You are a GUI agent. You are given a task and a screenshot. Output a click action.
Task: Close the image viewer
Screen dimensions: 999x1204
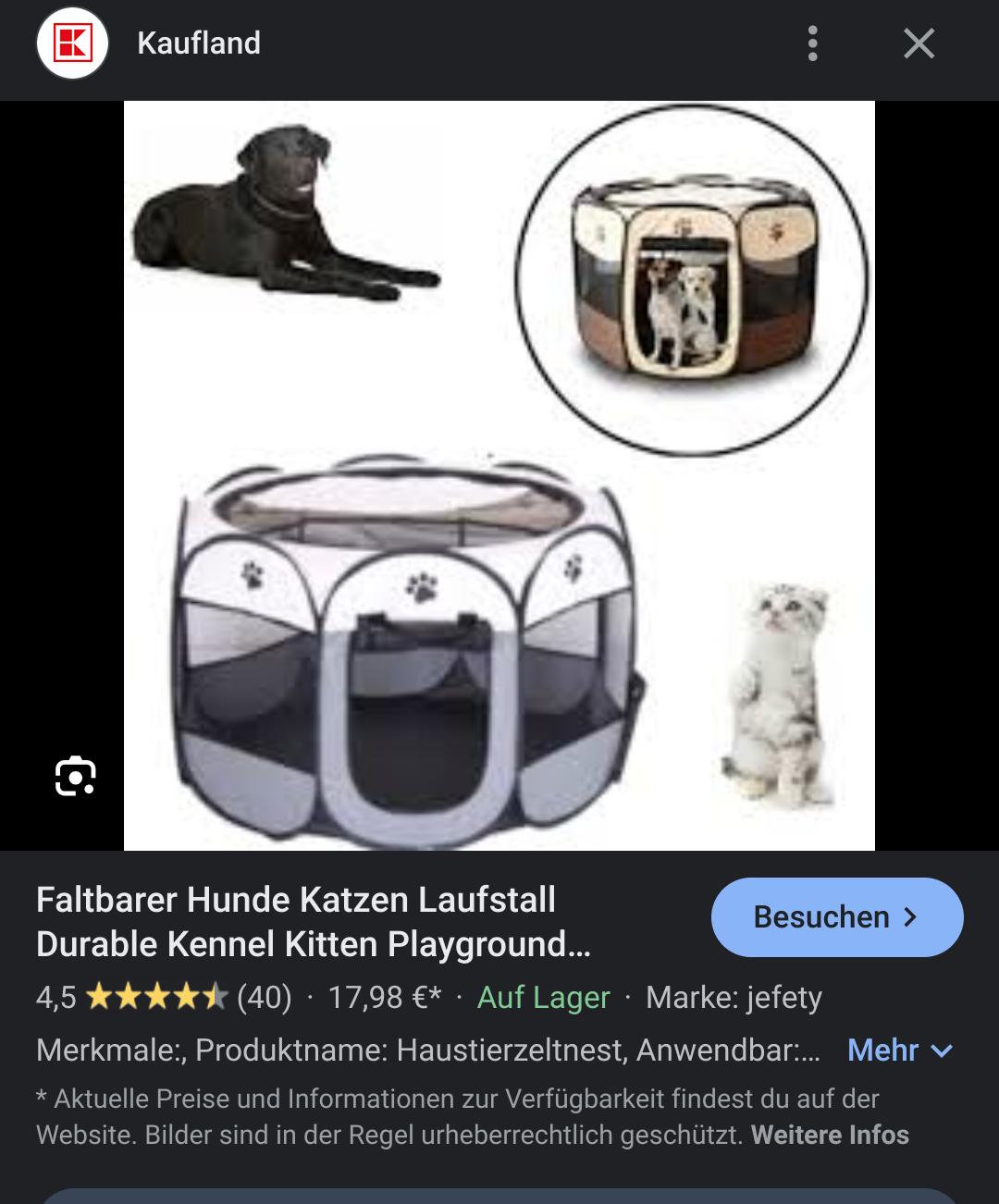click(919, 43)
